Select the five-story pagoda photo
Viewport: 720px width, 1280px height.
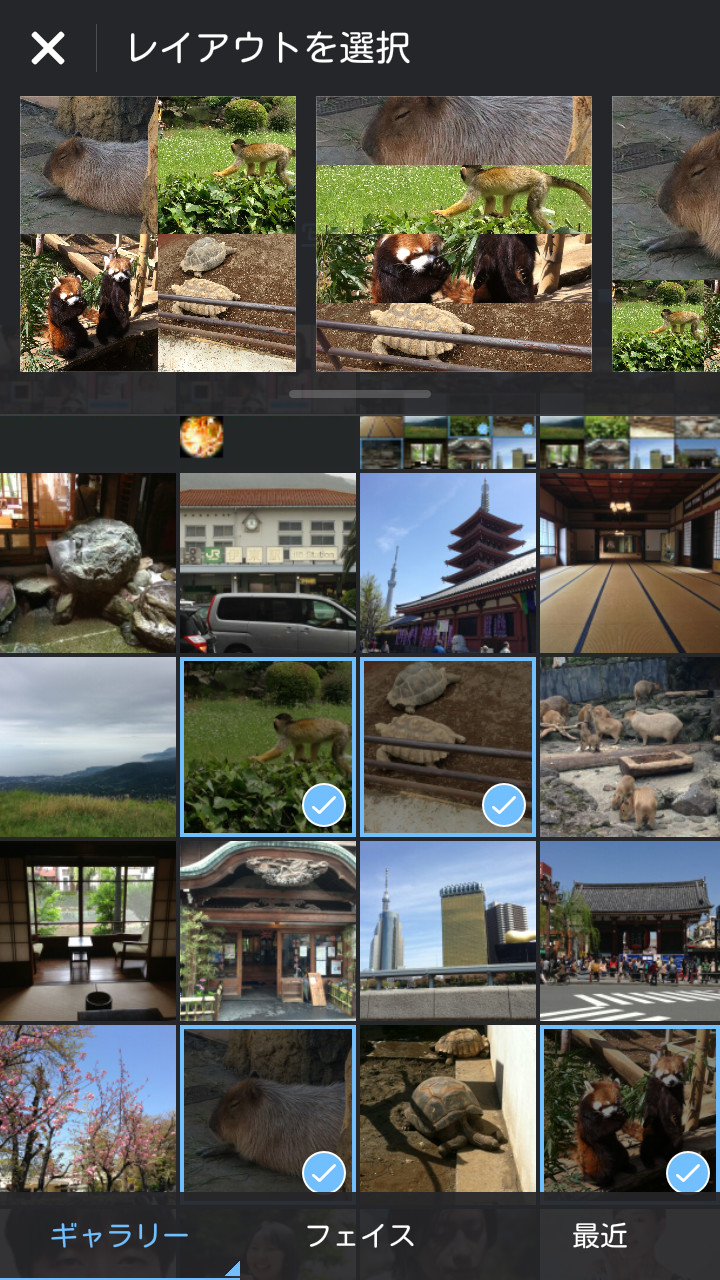(x=448, y=563)
